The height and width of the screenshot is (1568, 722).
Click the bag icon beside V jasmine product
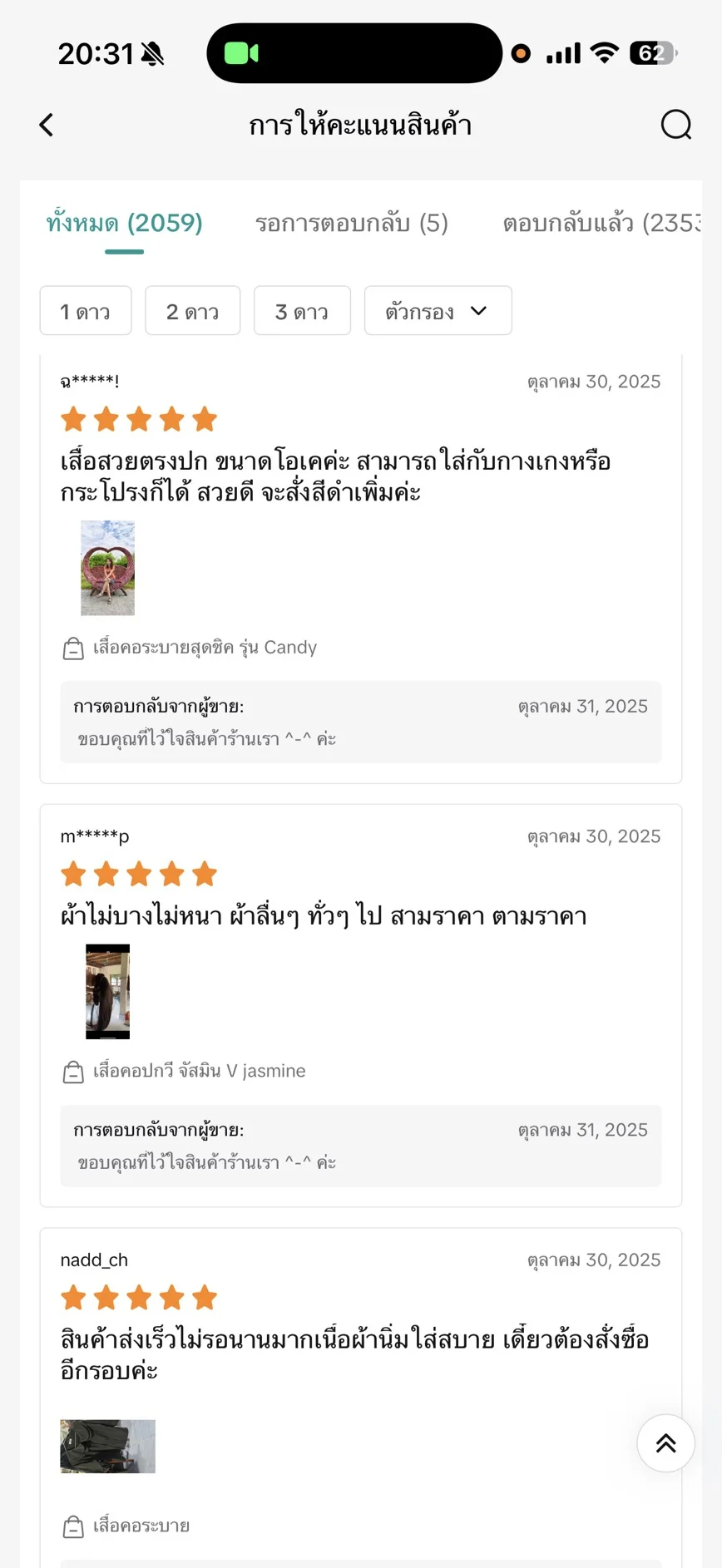pos(74,1072)
